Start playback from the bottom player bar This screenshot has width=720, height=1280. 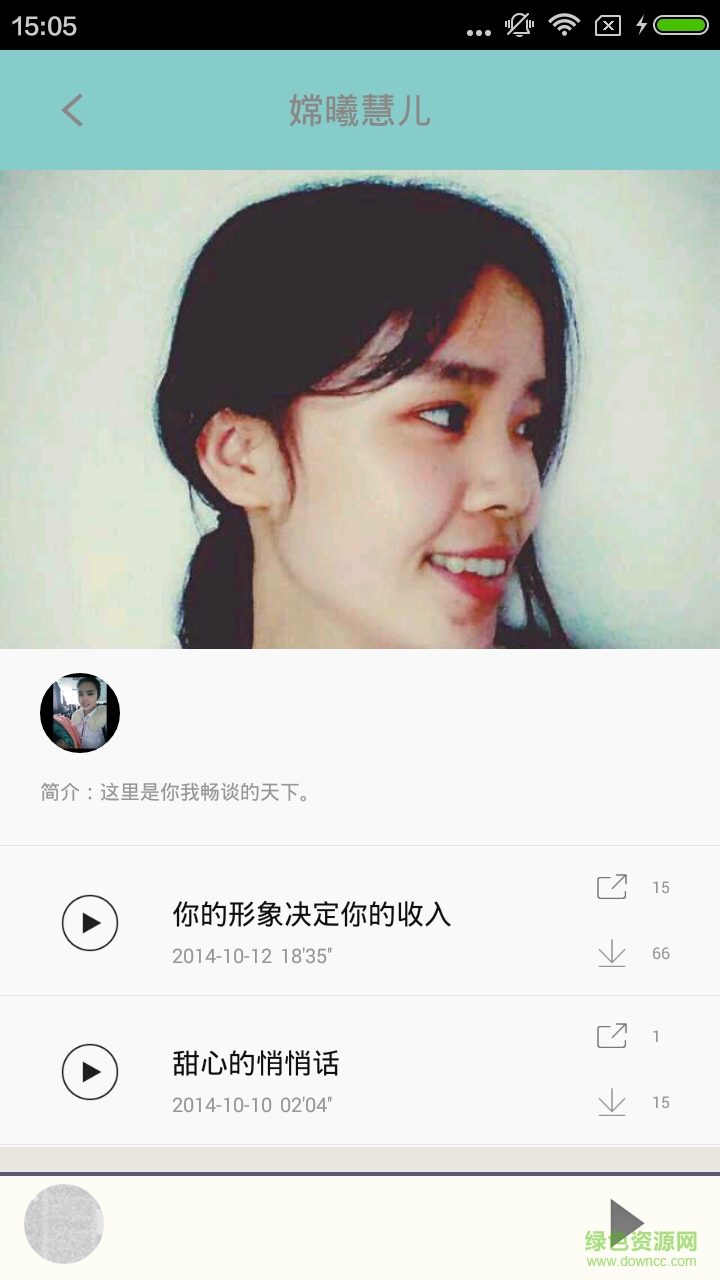[x=627, y=1222]
